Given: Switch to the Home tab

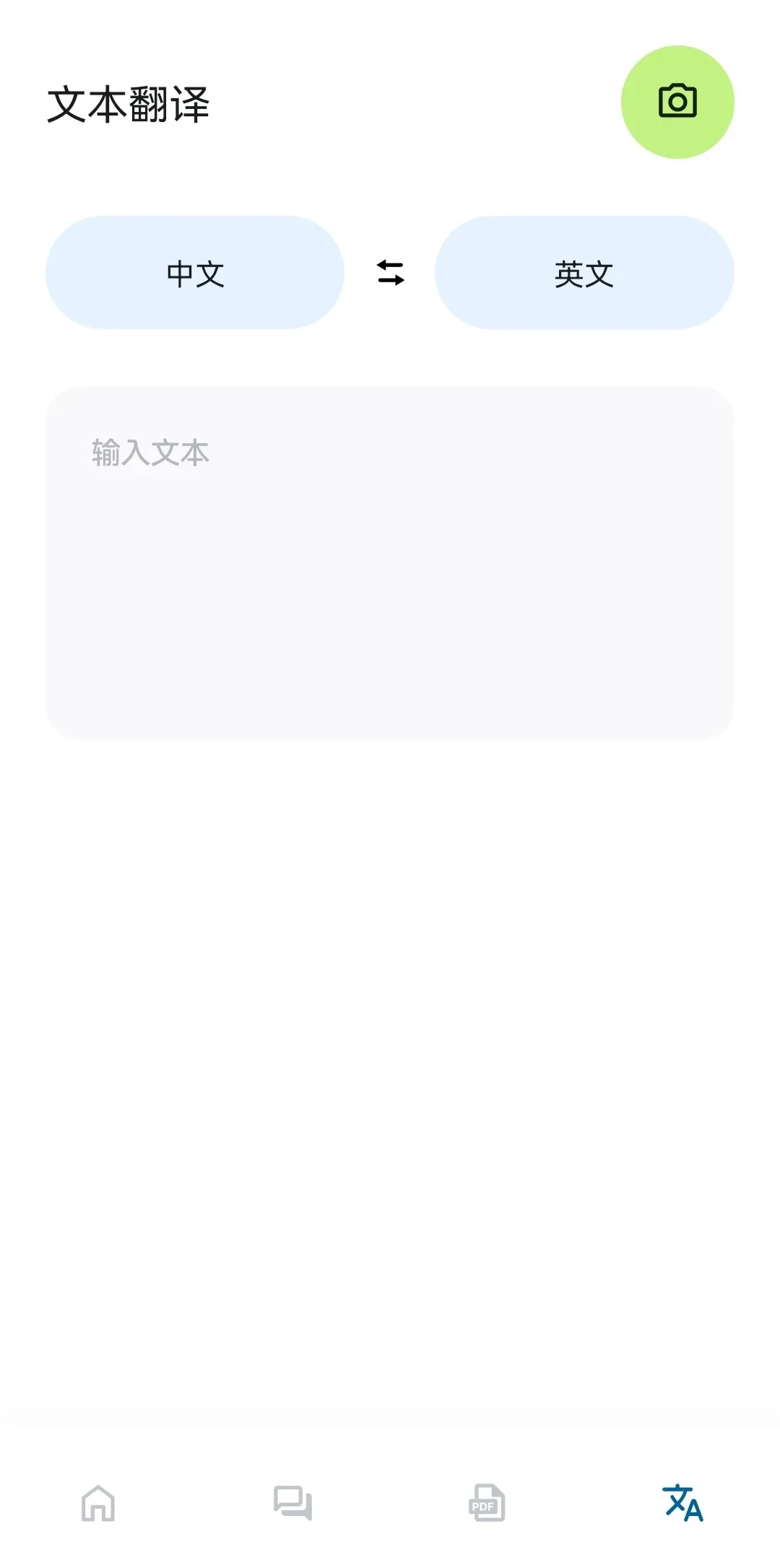Looking at the screenshot, I should click(x=98, y=1504).
